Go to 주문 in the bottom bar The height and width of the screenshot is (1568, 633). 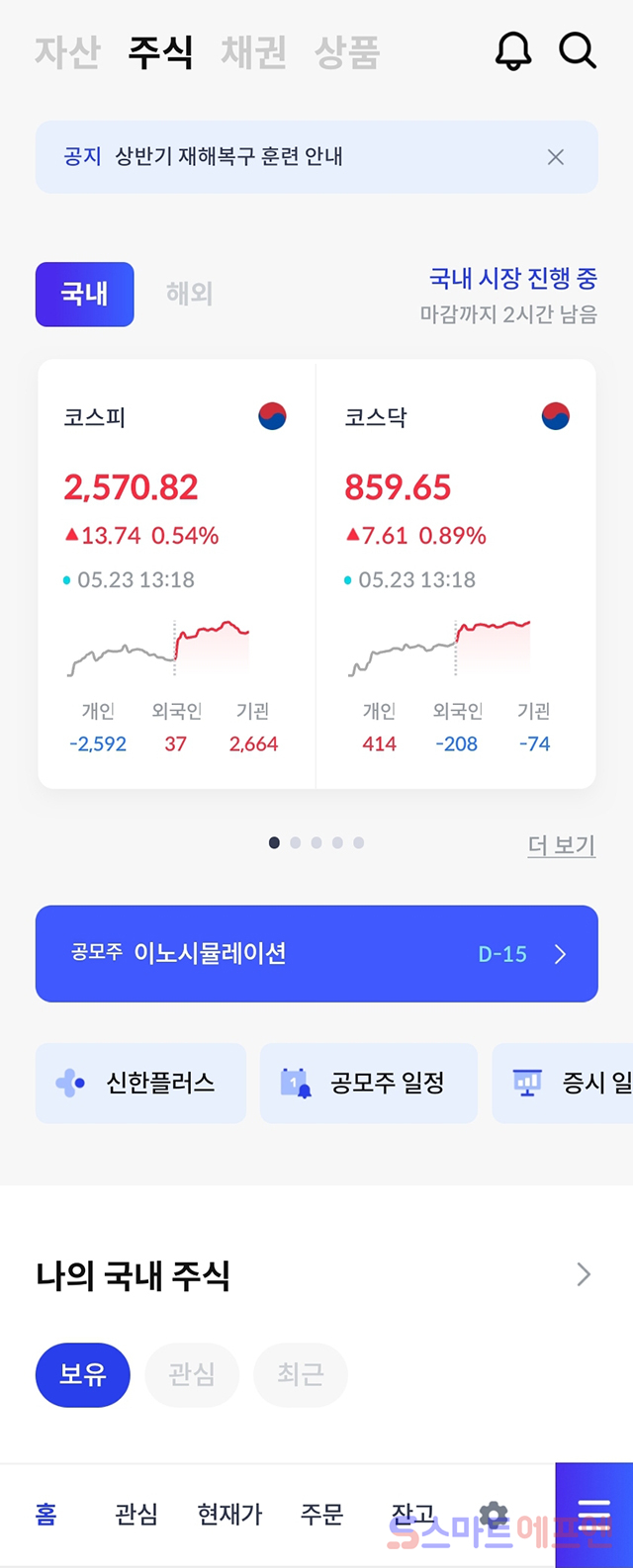(321, 1514)
